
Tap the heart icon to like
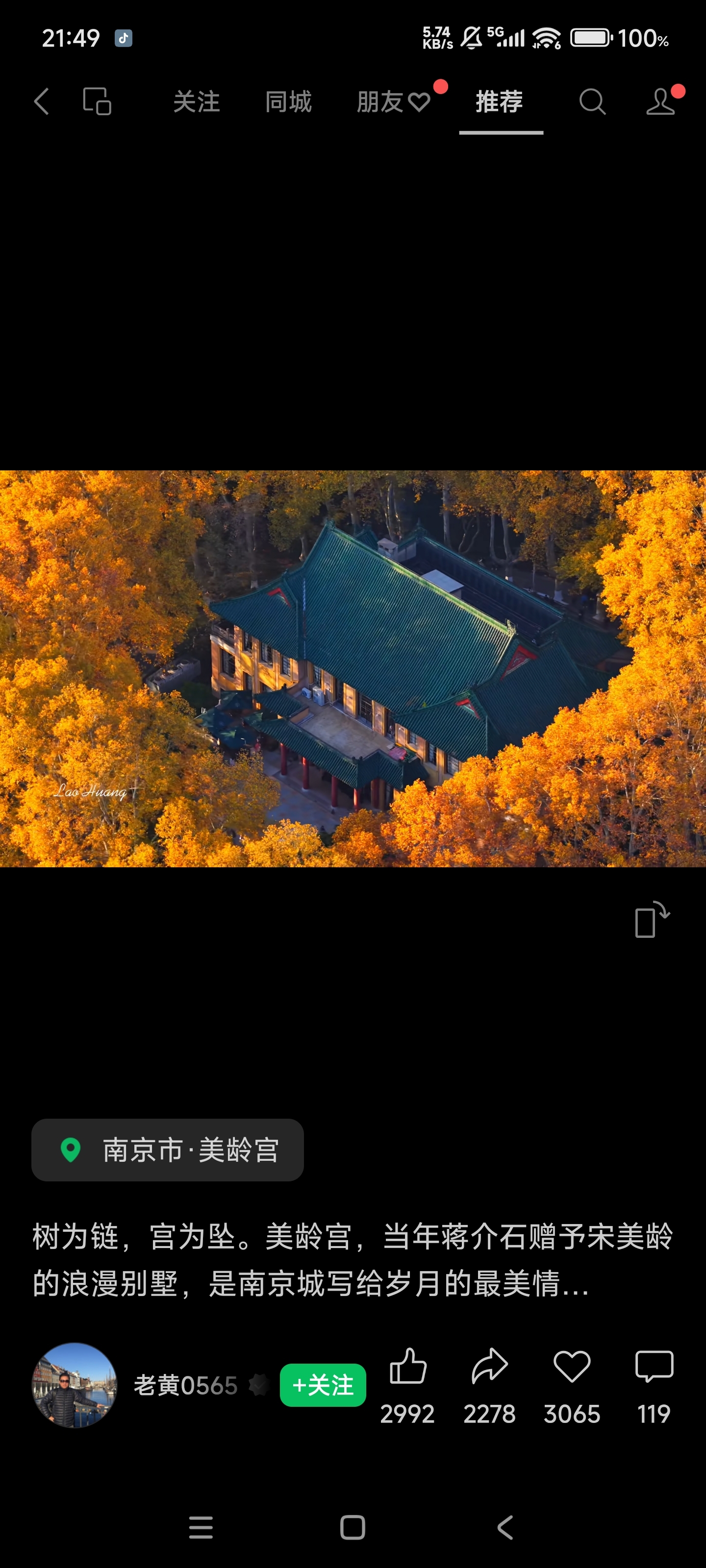point(571,1367)
